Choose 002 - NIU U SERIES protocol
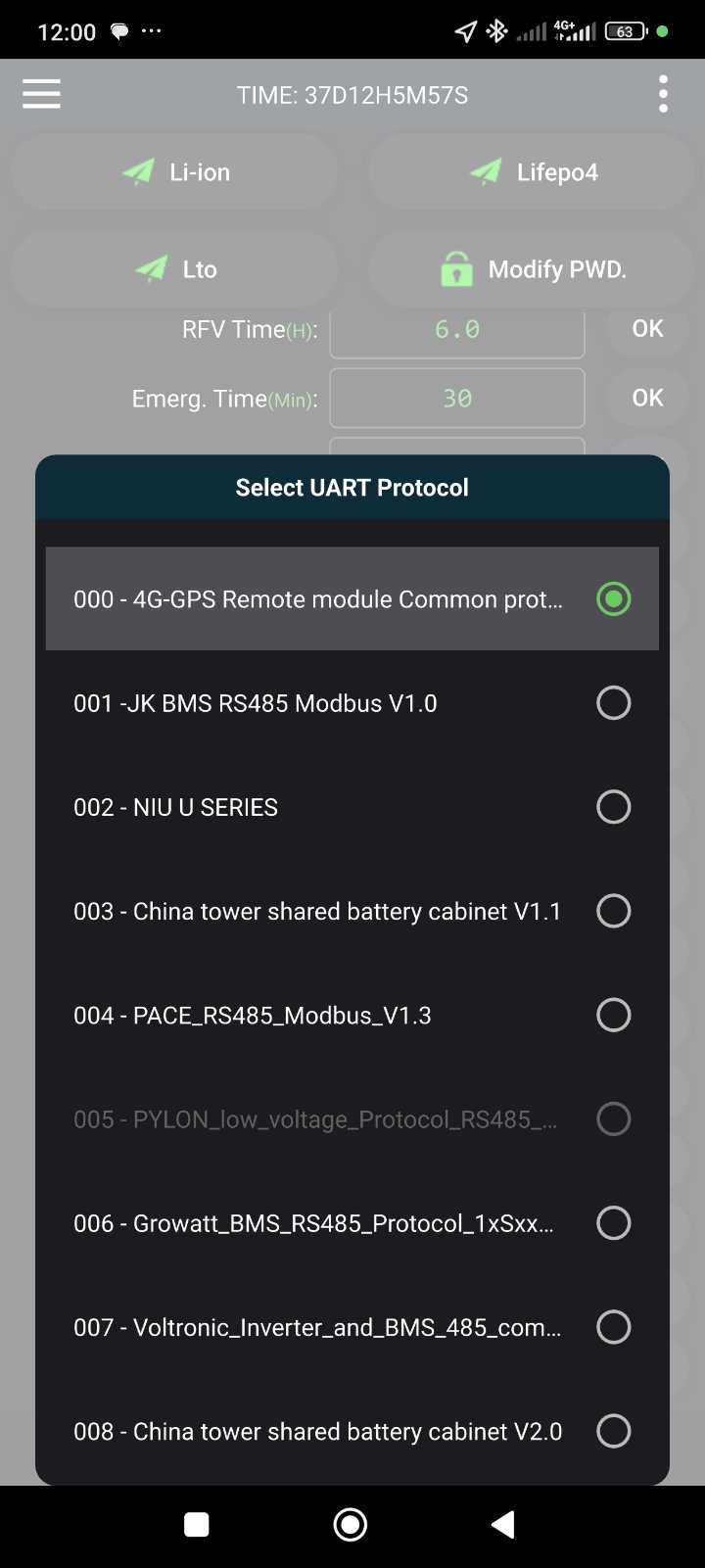Image resolution: width=705 pixels, height=1568 pixels. tap(352, 807)
